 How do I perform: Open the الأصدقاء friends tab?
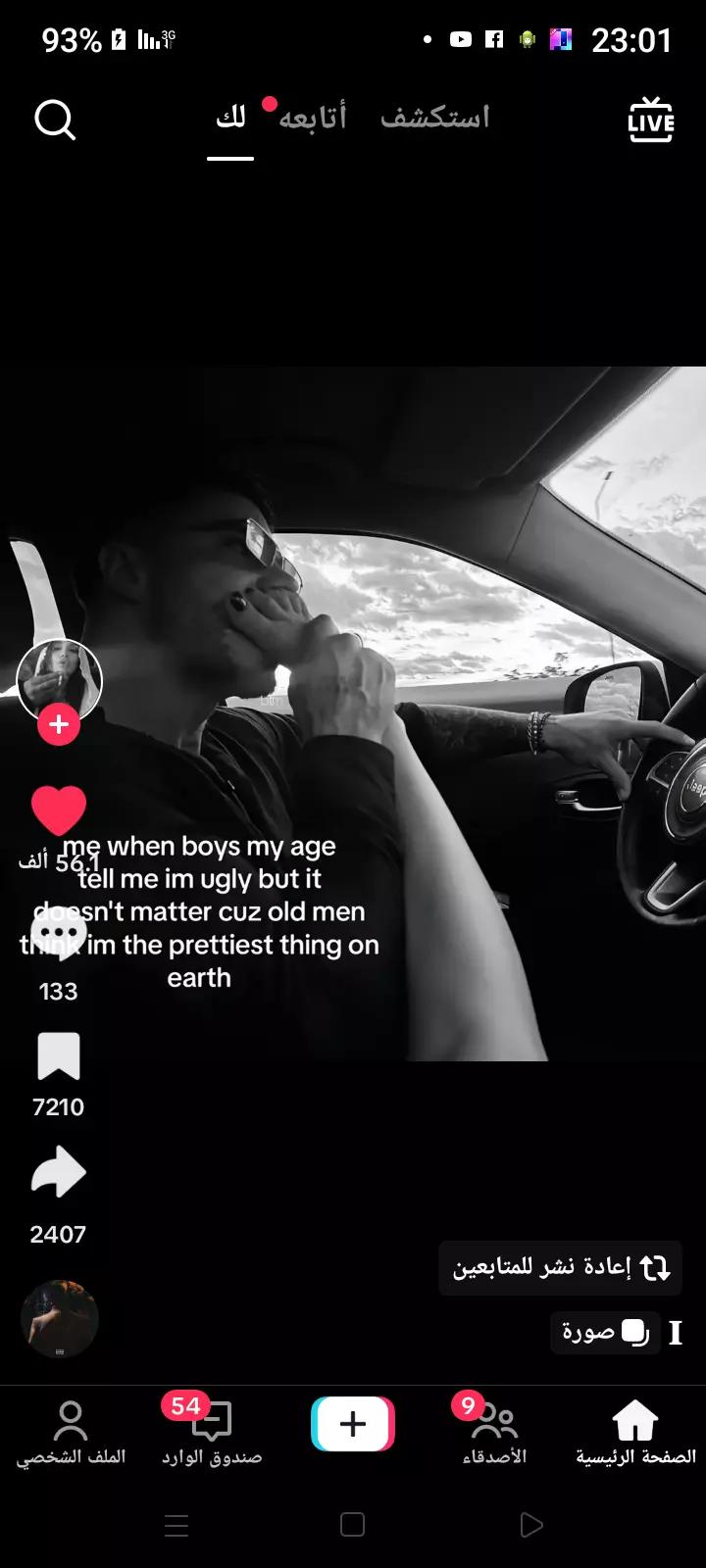[494, 1433]
